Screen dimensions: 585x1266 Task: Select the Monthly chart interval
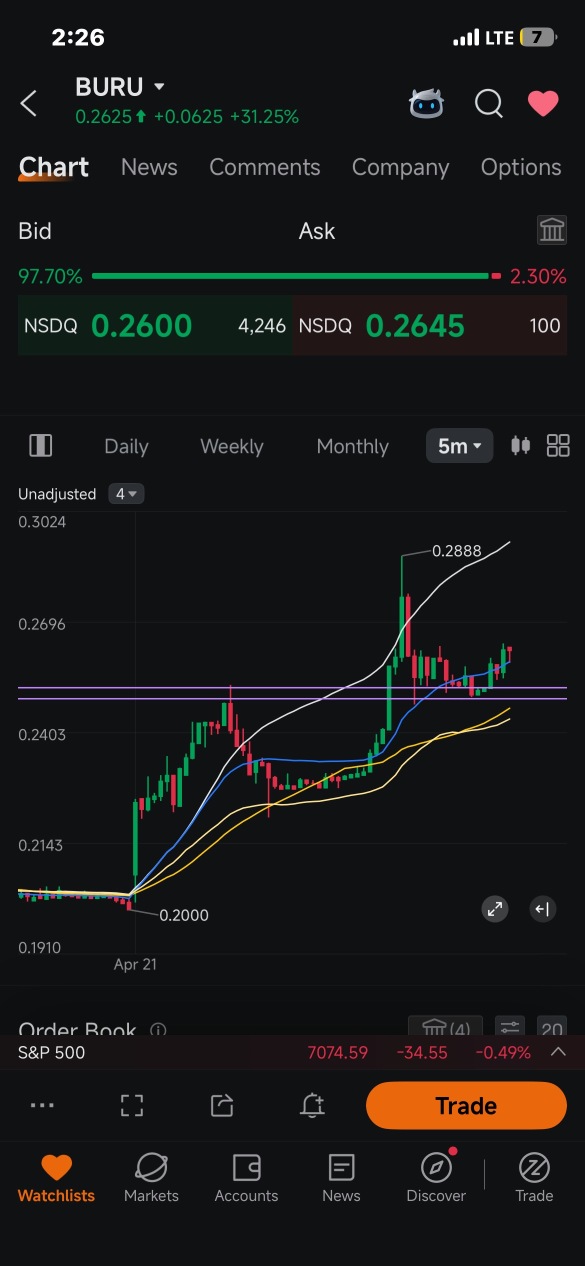[352, 446]
